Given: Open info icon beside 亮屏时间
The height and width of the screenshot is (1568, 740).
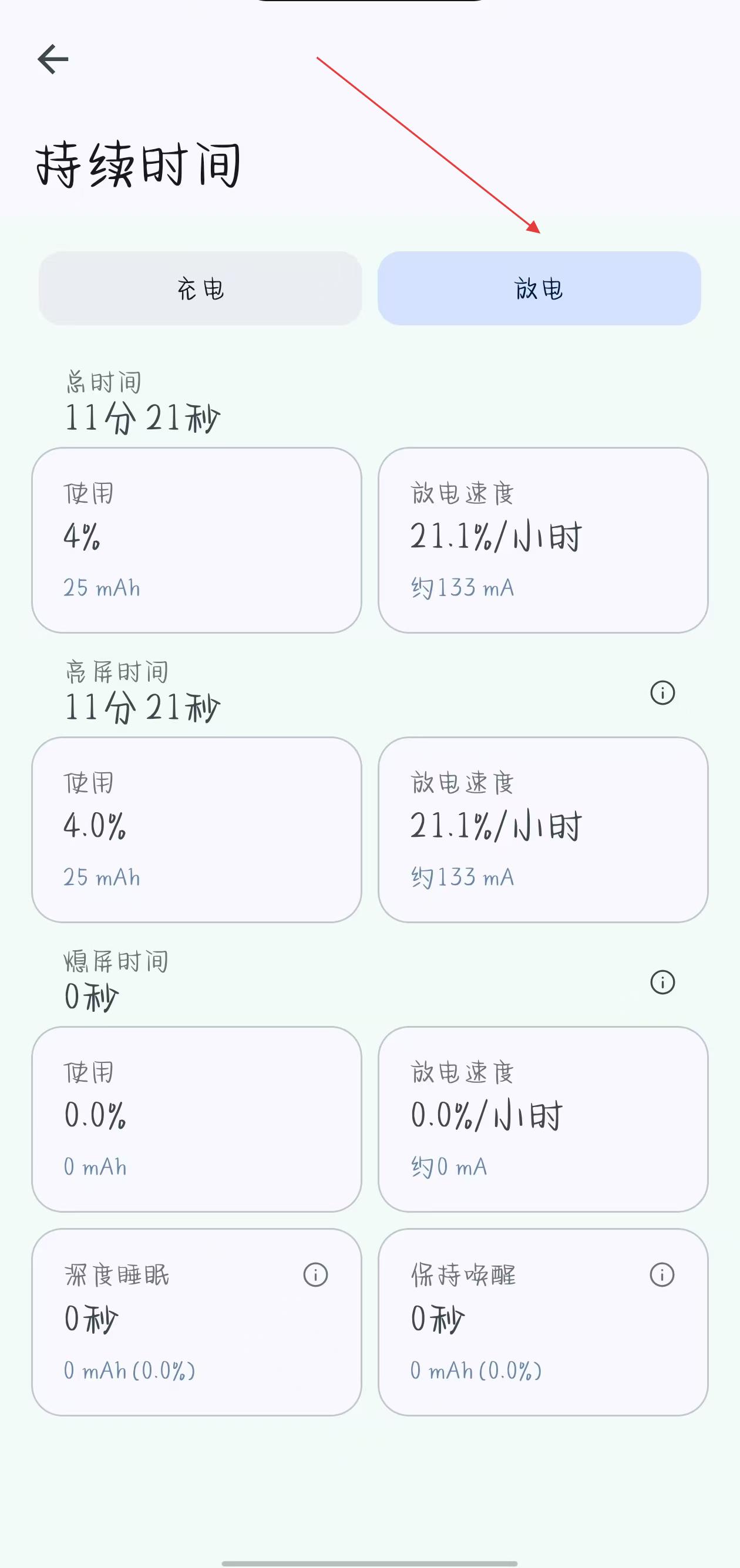Looking at the screenshot, I should pos(662,693).
